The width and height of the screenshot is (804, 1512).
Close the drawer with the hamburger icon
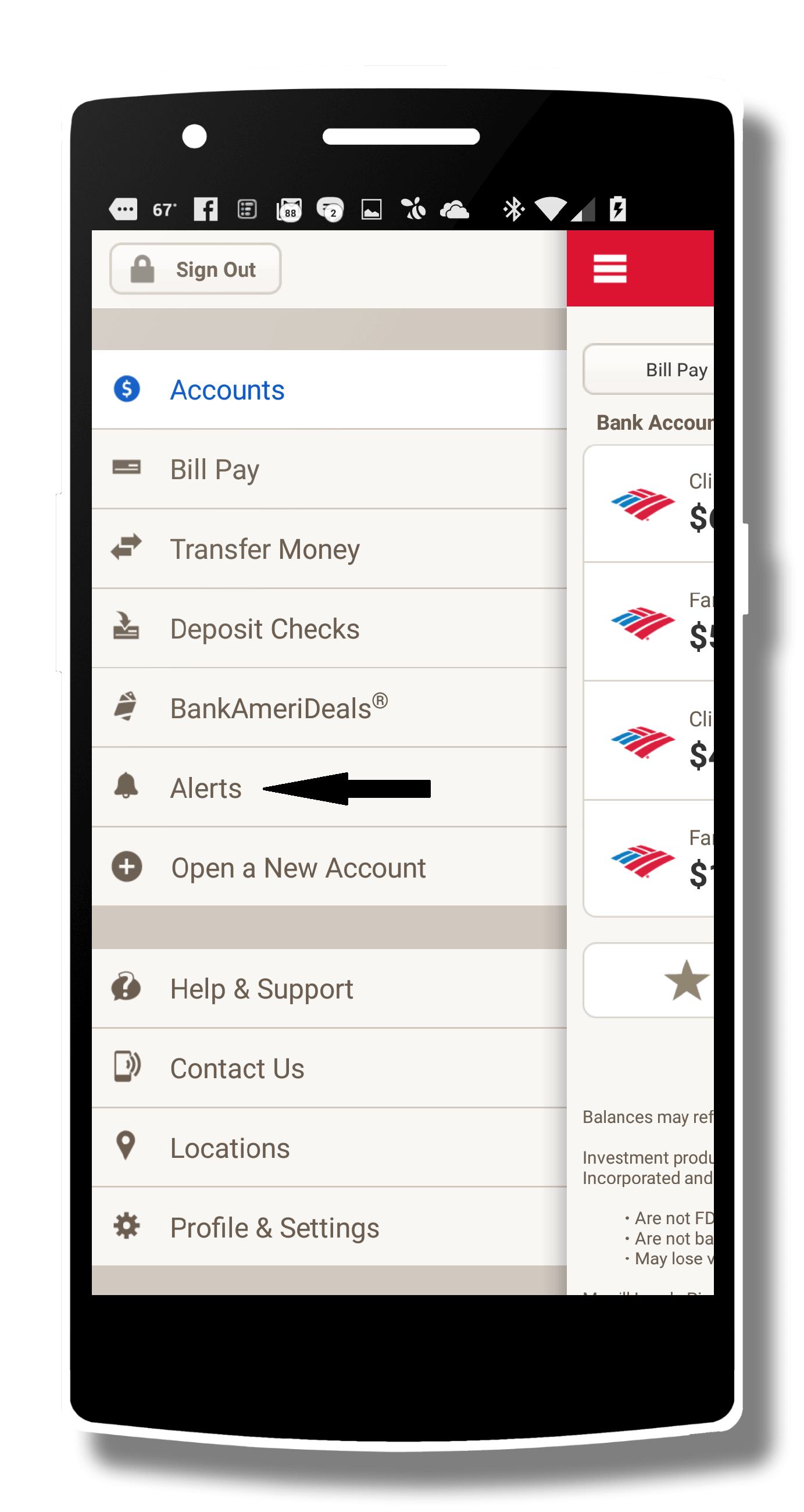(x=609, y=269)
